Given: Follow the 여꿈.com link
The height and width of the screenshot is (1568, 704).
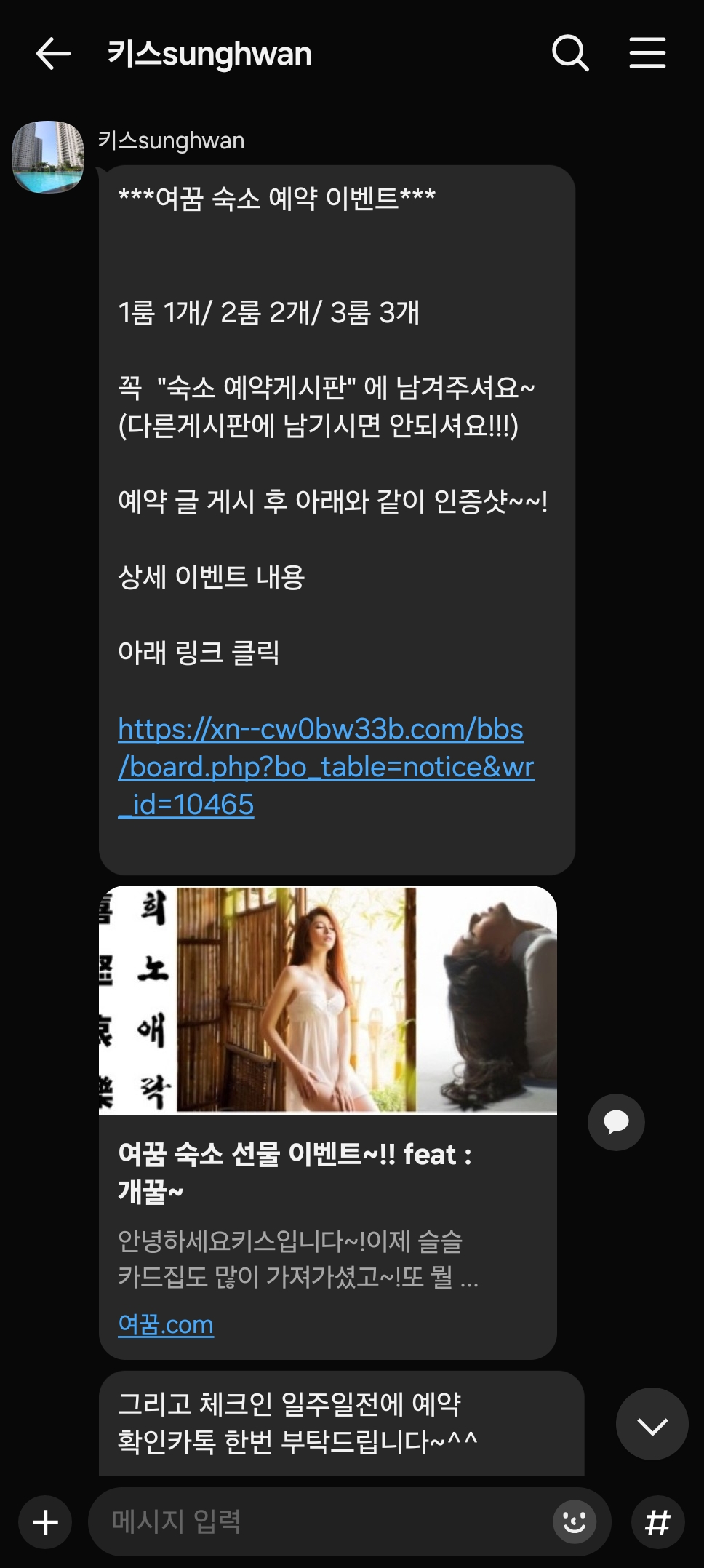Looking at the screenshot, I should tap(166, 1324).
